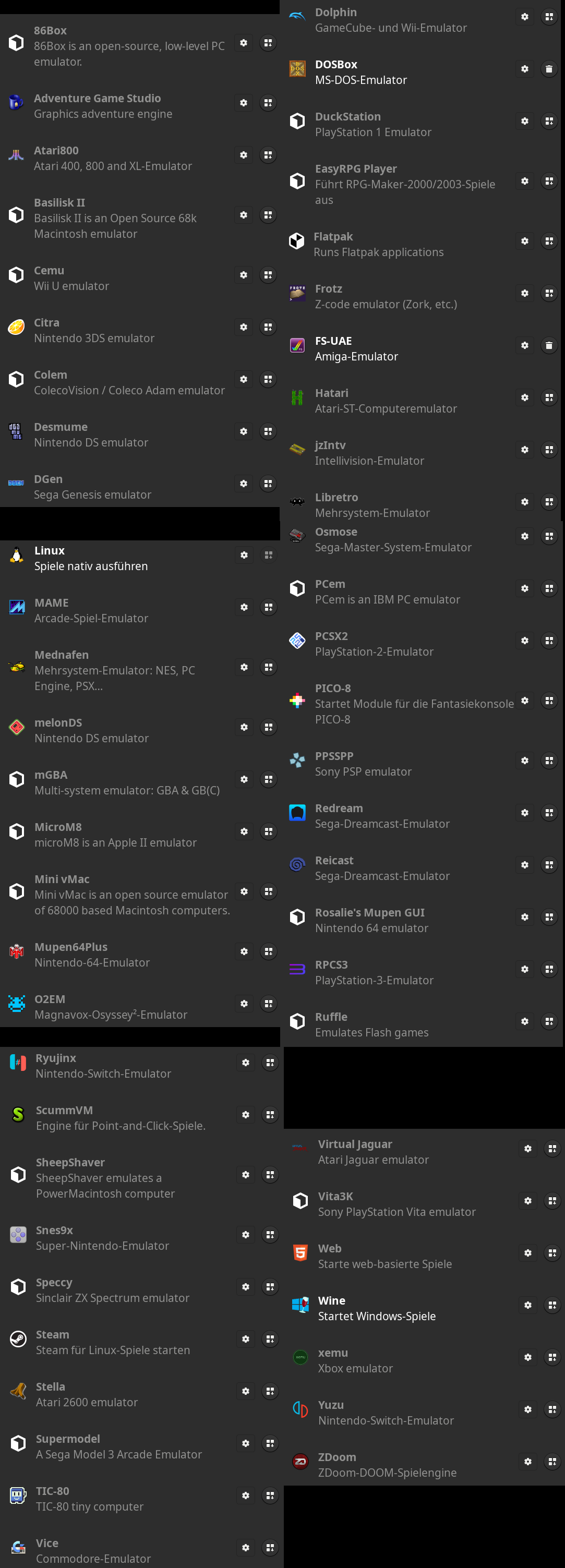Select the ScummVM runner row
Viewport: 565px width, 1568px height.
pos(121,1117)
